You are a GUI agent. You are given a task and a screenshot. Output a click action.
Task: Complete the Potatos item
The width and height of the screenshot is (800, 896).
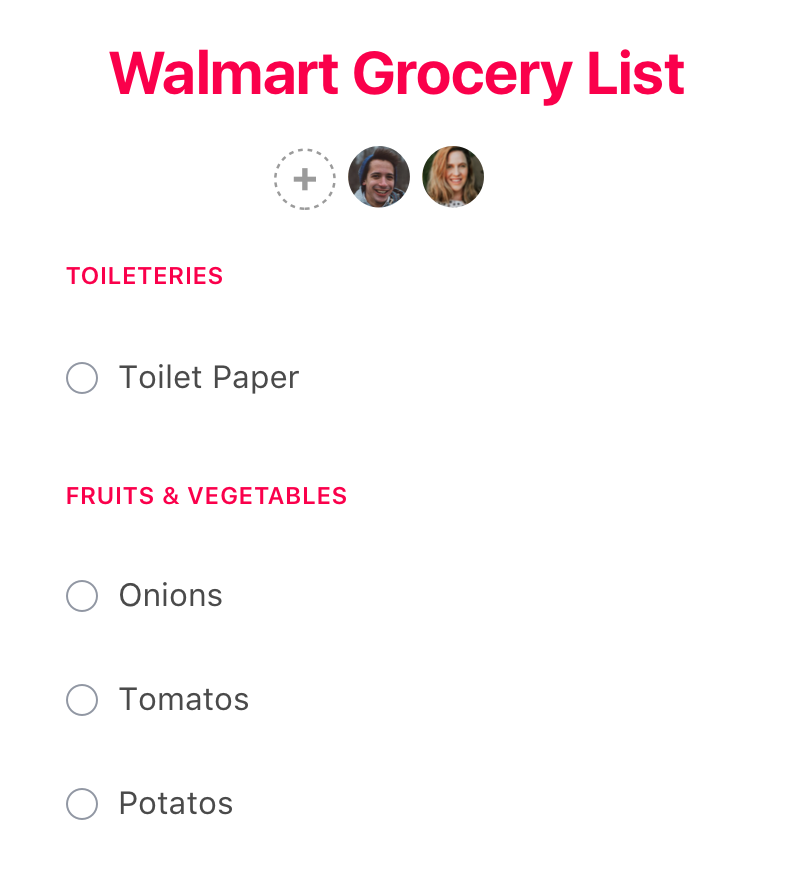pos(82,804)
